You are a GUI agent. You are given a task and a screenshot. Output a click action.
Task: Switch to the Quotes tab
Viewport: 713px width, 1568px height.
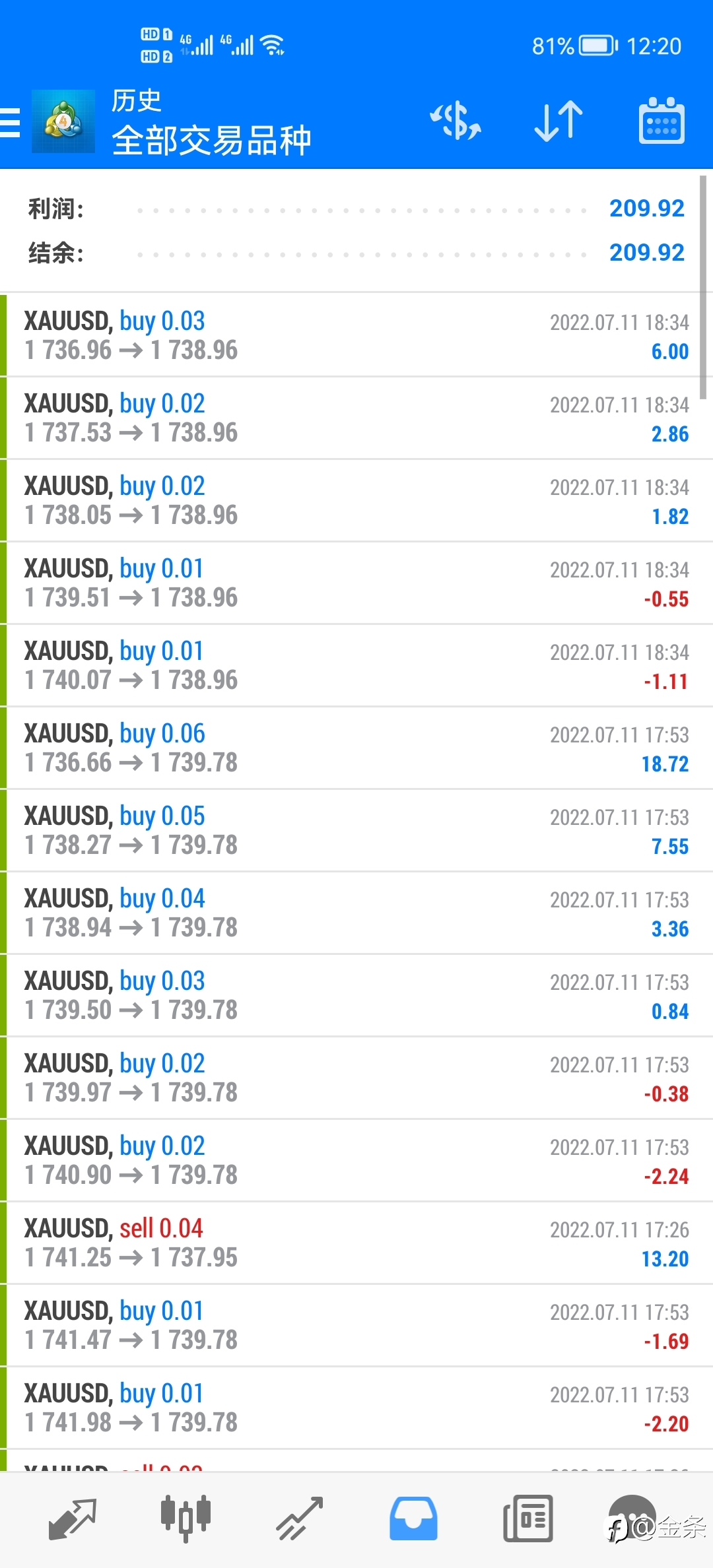point(73,1519)
